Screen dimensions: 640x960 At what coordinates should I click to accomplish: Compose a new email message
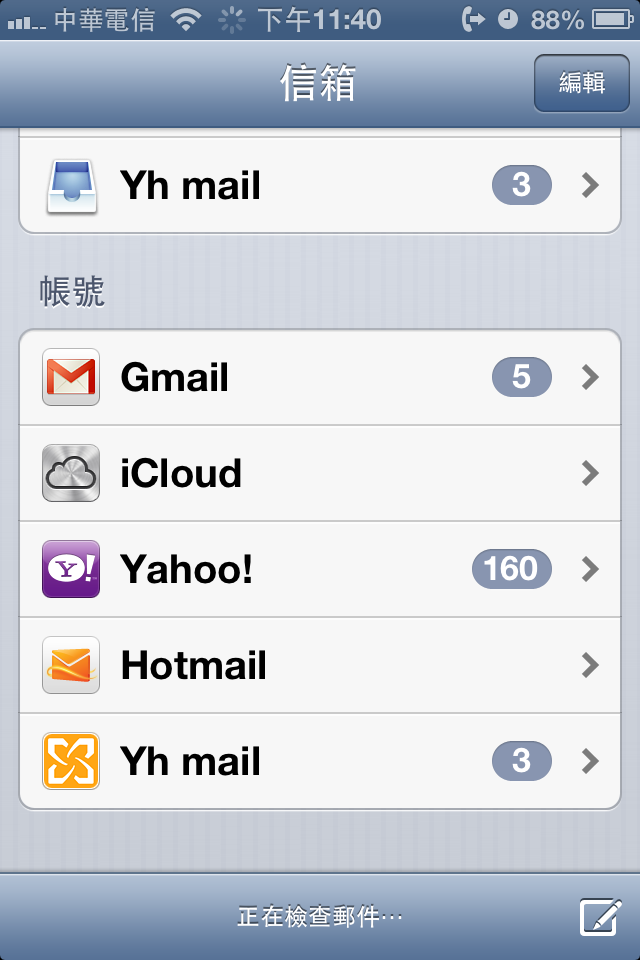(x=600, y=916)
